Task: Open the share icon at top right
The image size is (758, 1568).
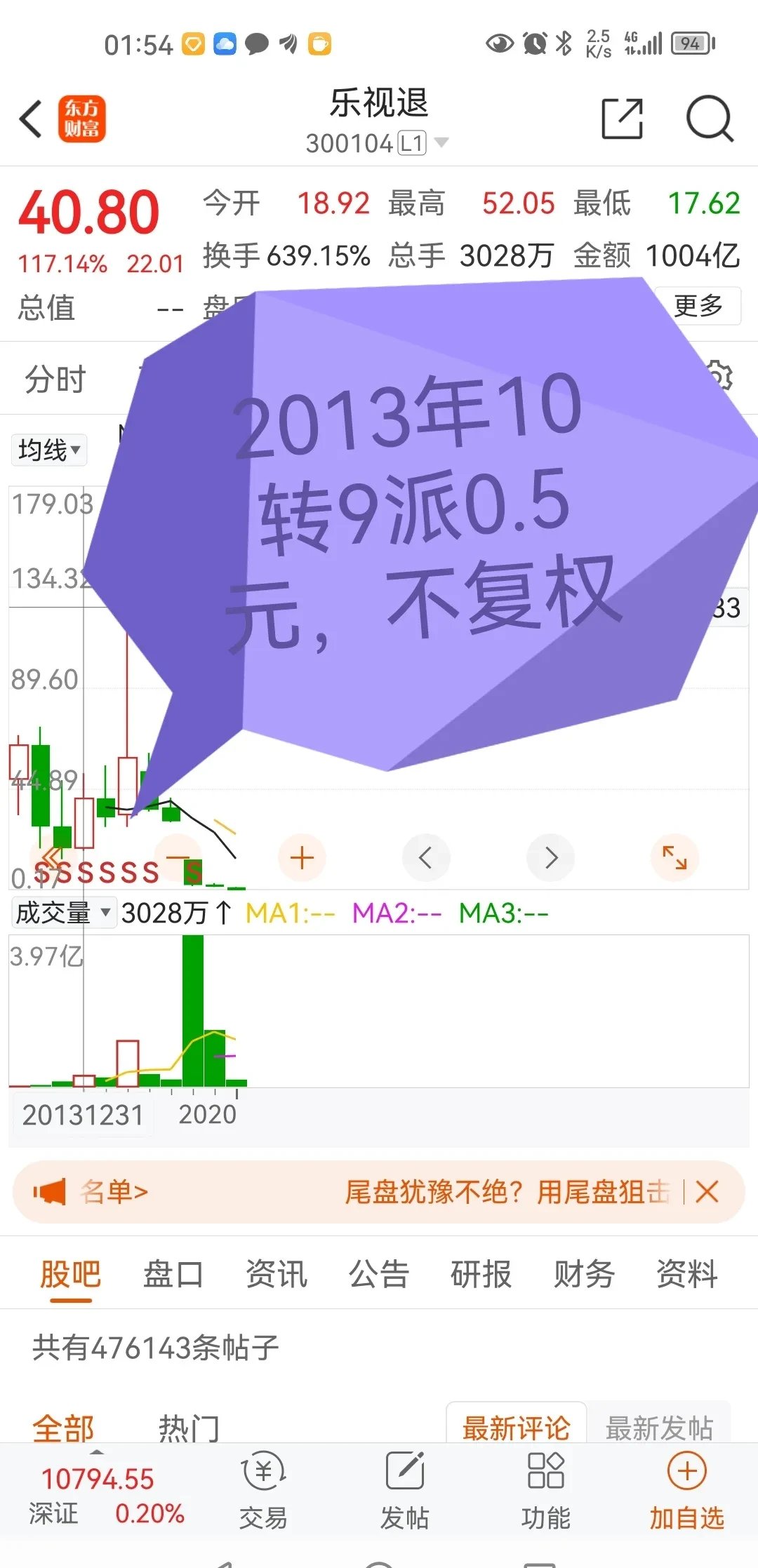Action: [622, 119]
